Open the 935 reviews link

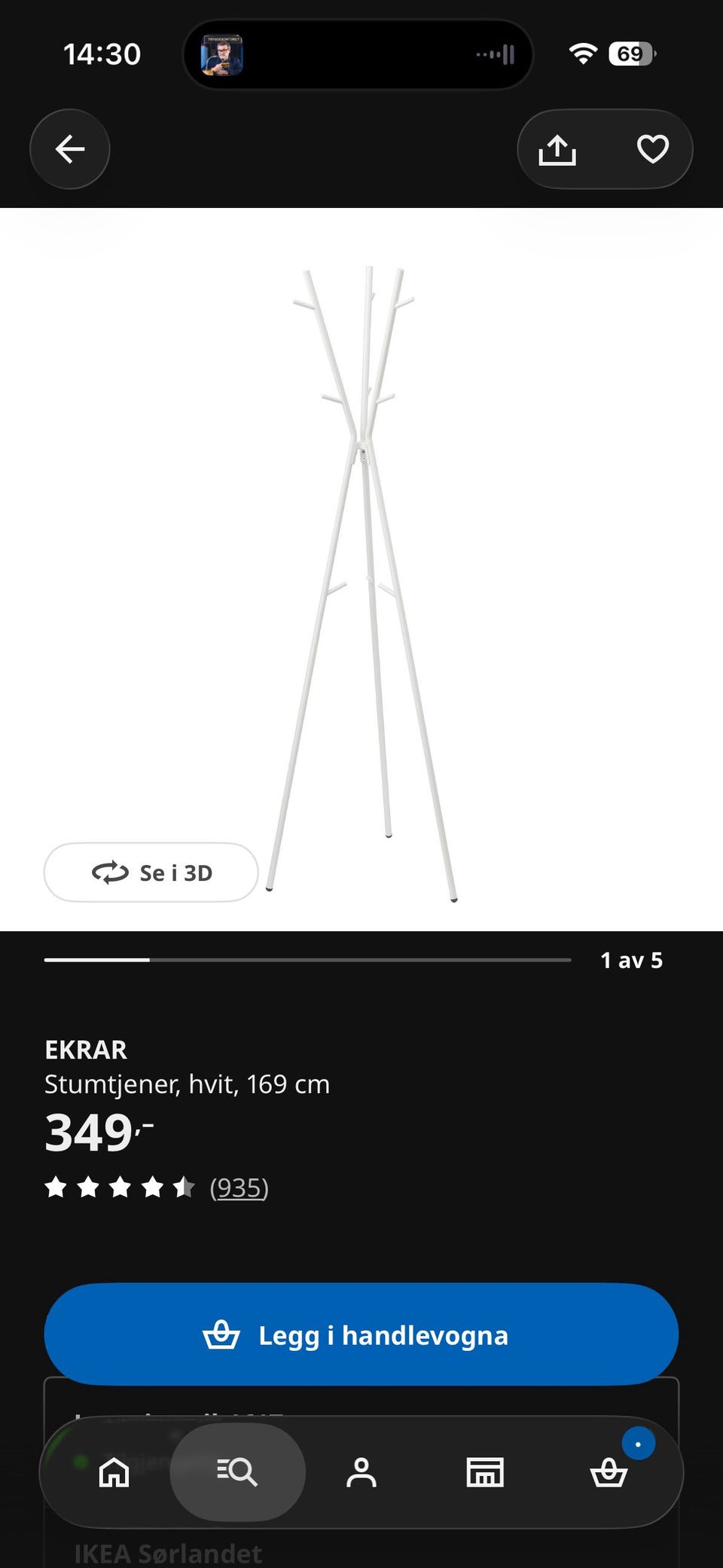(x=239, y=1187)
